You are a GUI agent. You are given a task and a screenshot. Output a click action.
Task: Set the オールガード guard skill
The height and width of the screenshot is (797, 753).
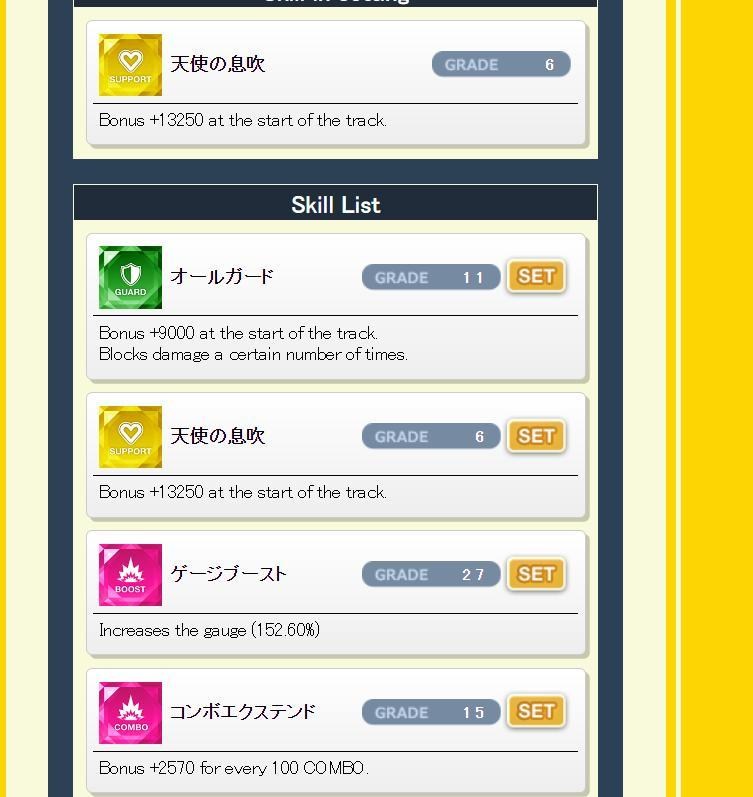point(536,277)
